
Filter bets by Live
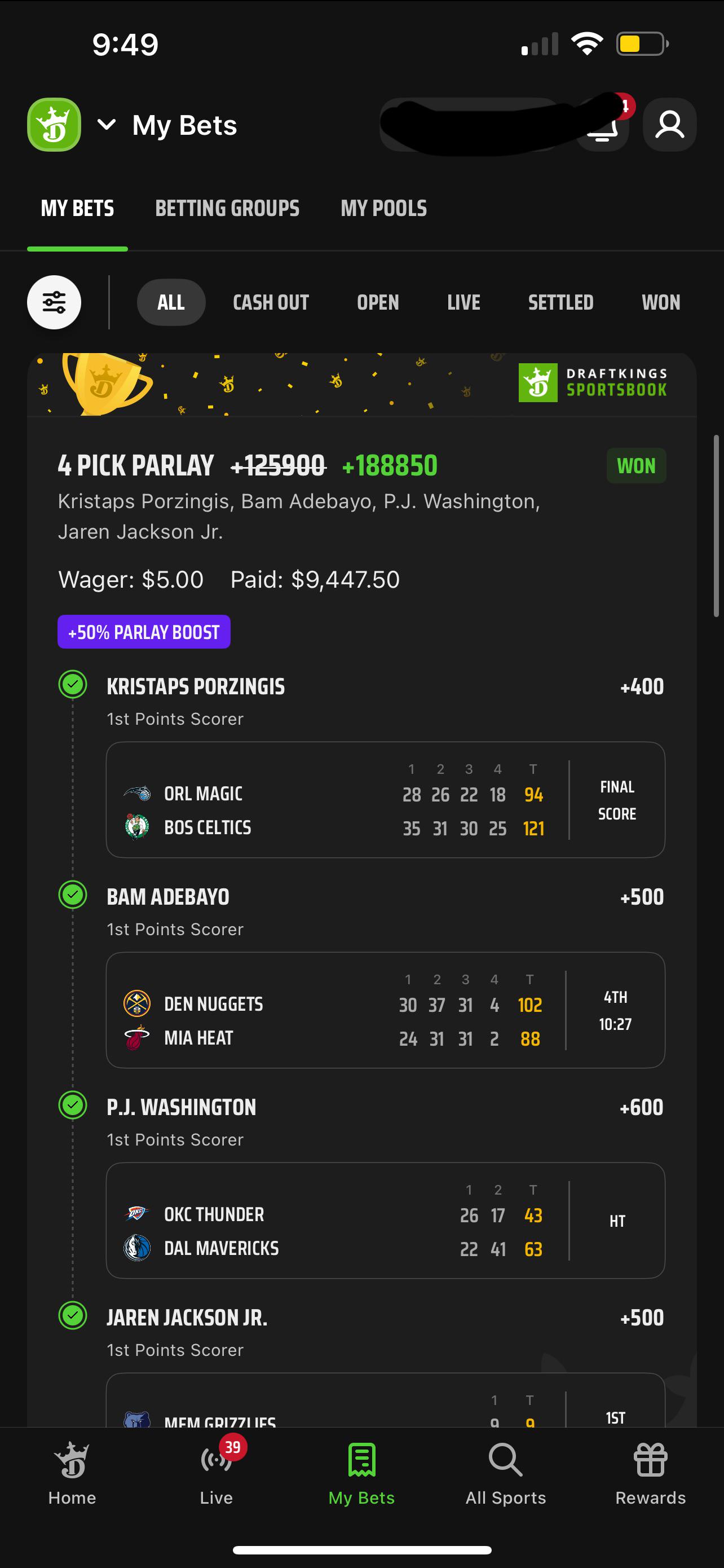[x=463, y=302]
